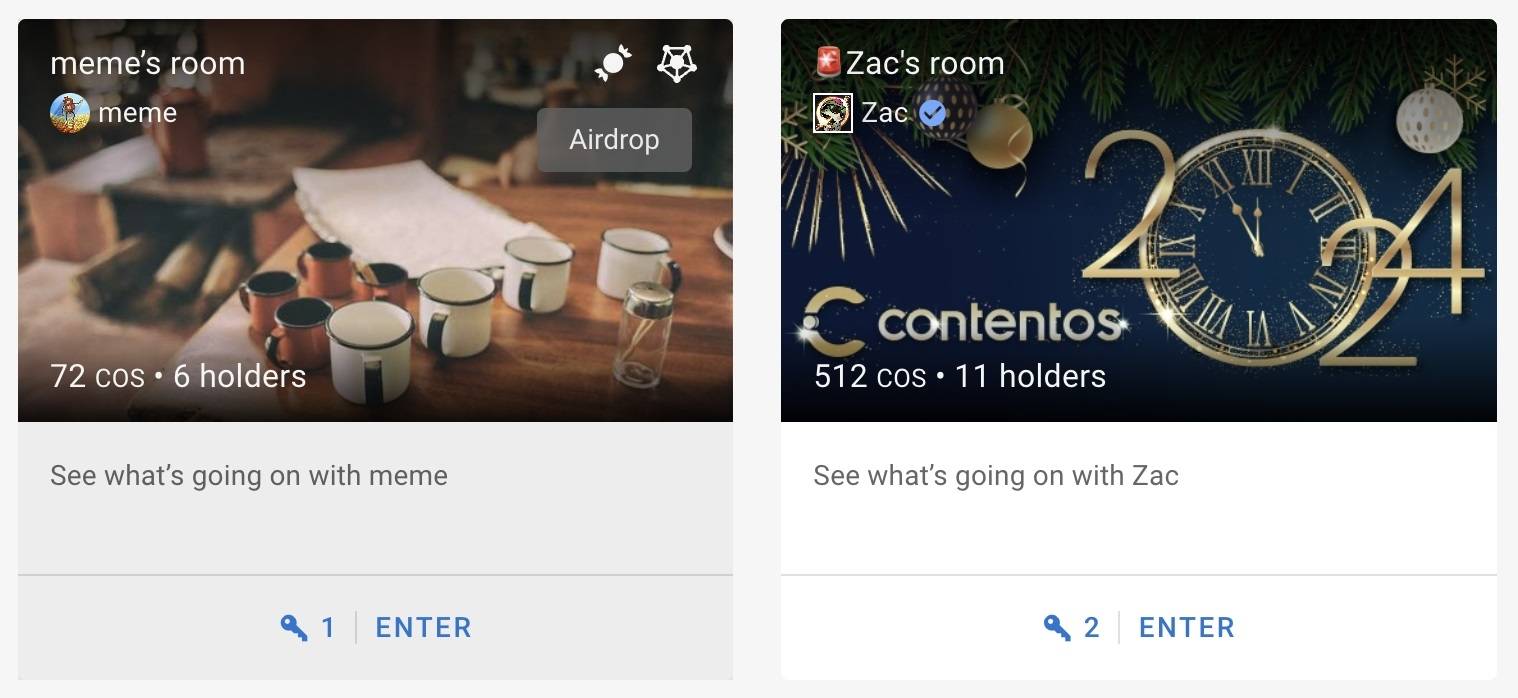The height and width of the screenshot is (698, 1518).
Task: Tap the key count in Zac's room
Action: click(1072, 628)
